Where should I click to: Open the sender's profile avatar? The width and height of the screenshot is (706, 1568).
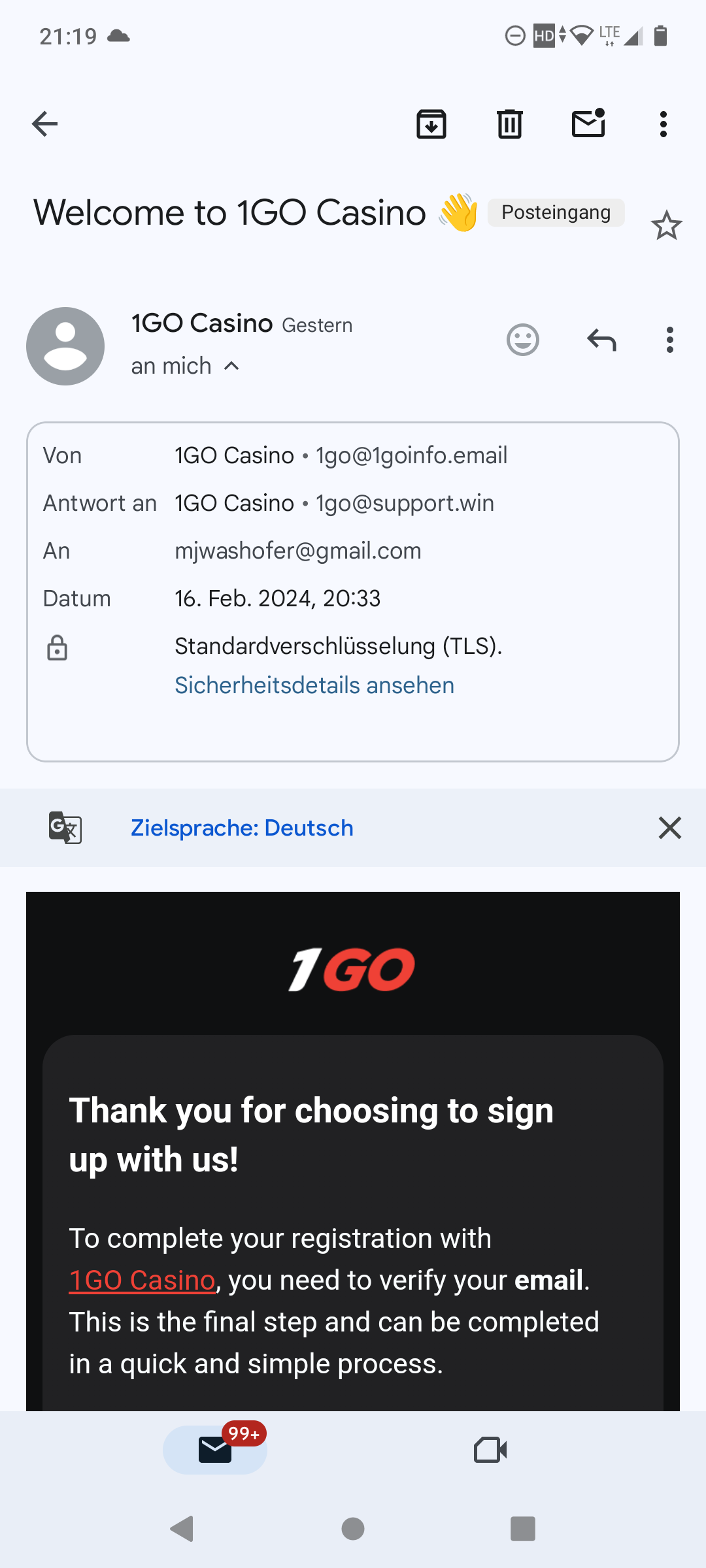coord(65,346)
